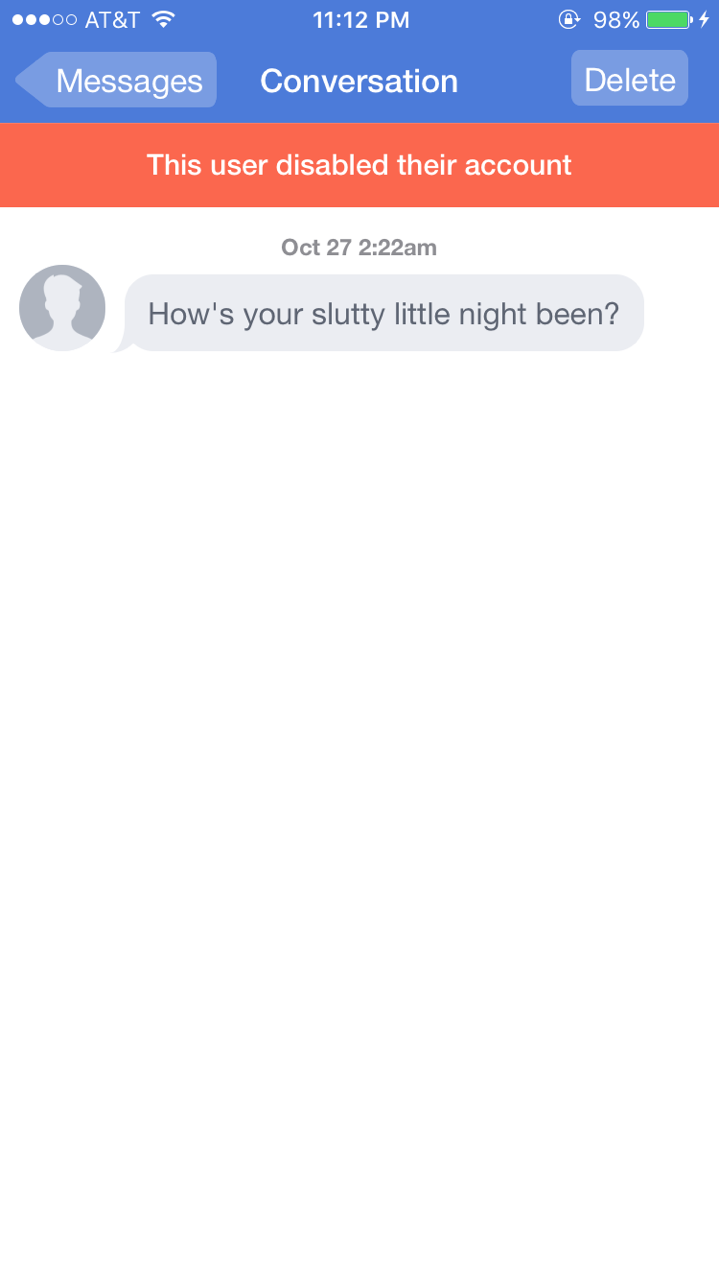The width and height of the screenshot is (719, 1280).
Task: Go back to Messages list
Action: point(117,80)
